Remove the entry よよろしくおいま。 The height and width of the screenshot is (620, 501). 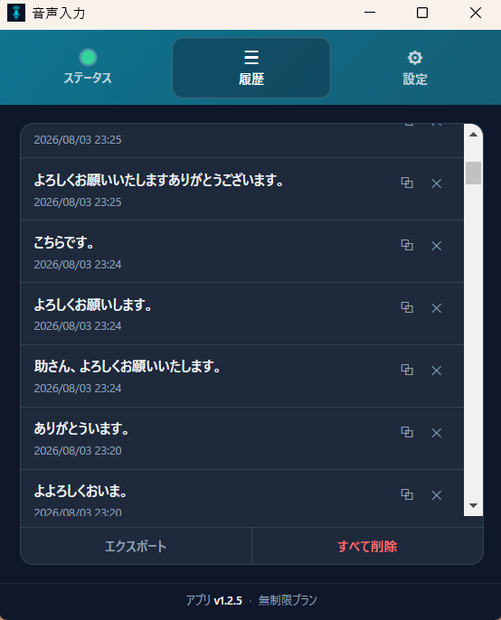click(436, 495)
